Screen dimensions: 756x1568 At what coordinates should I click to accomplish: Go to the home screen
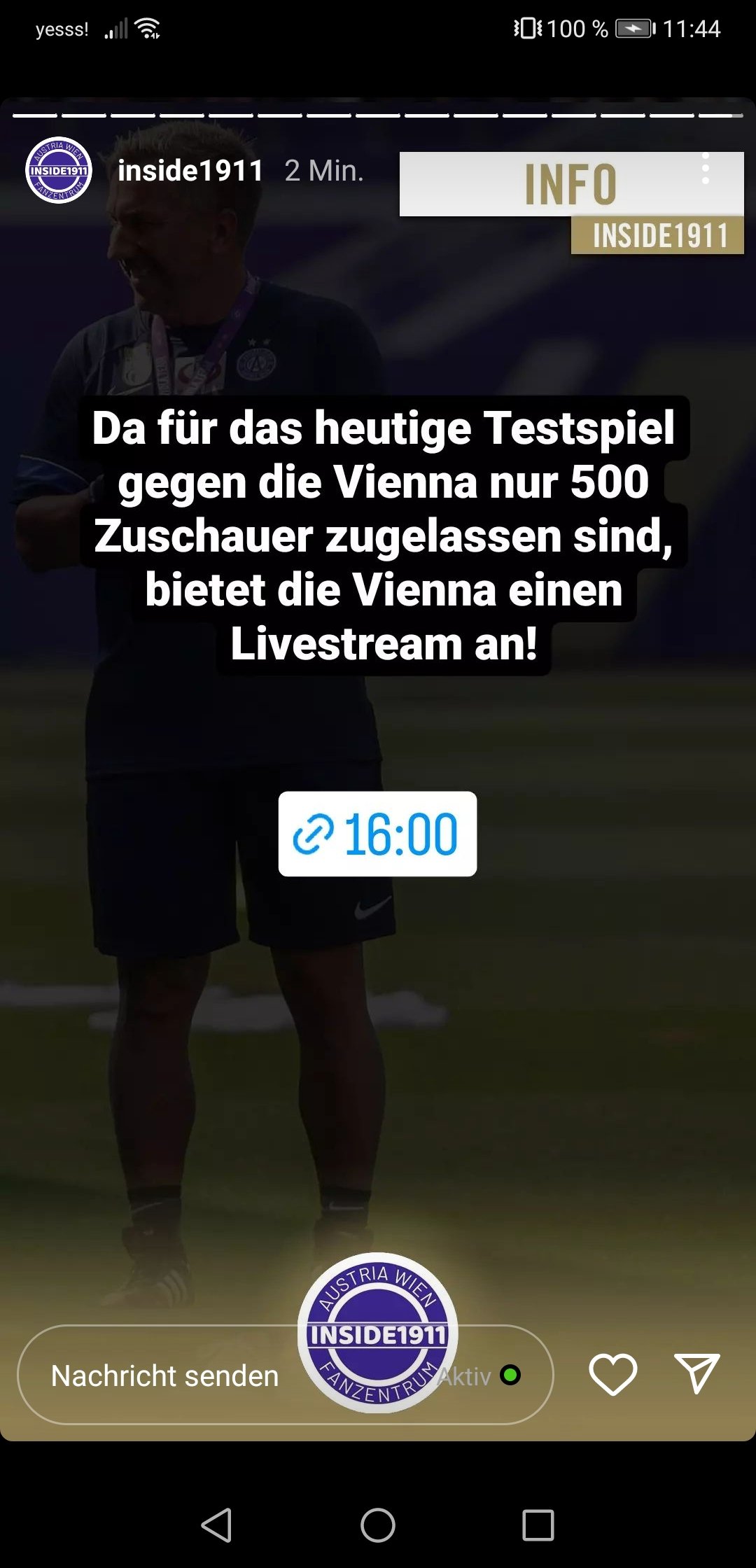point(378,1525)
